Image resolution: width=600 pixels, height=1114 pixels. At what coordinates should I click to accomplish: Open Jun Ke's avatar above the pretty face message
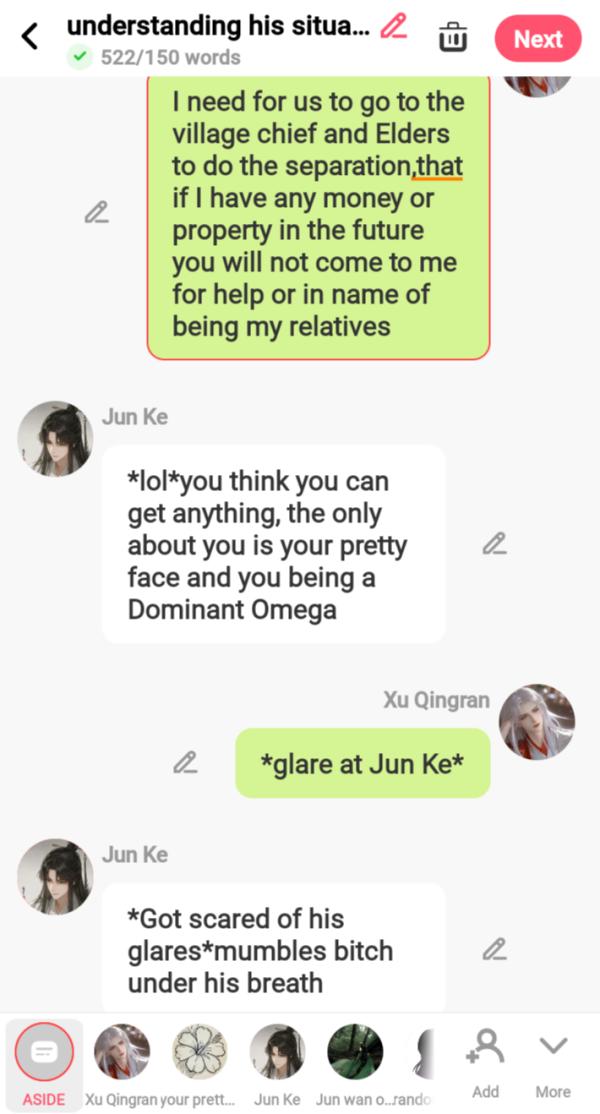(x=55, y=438)
